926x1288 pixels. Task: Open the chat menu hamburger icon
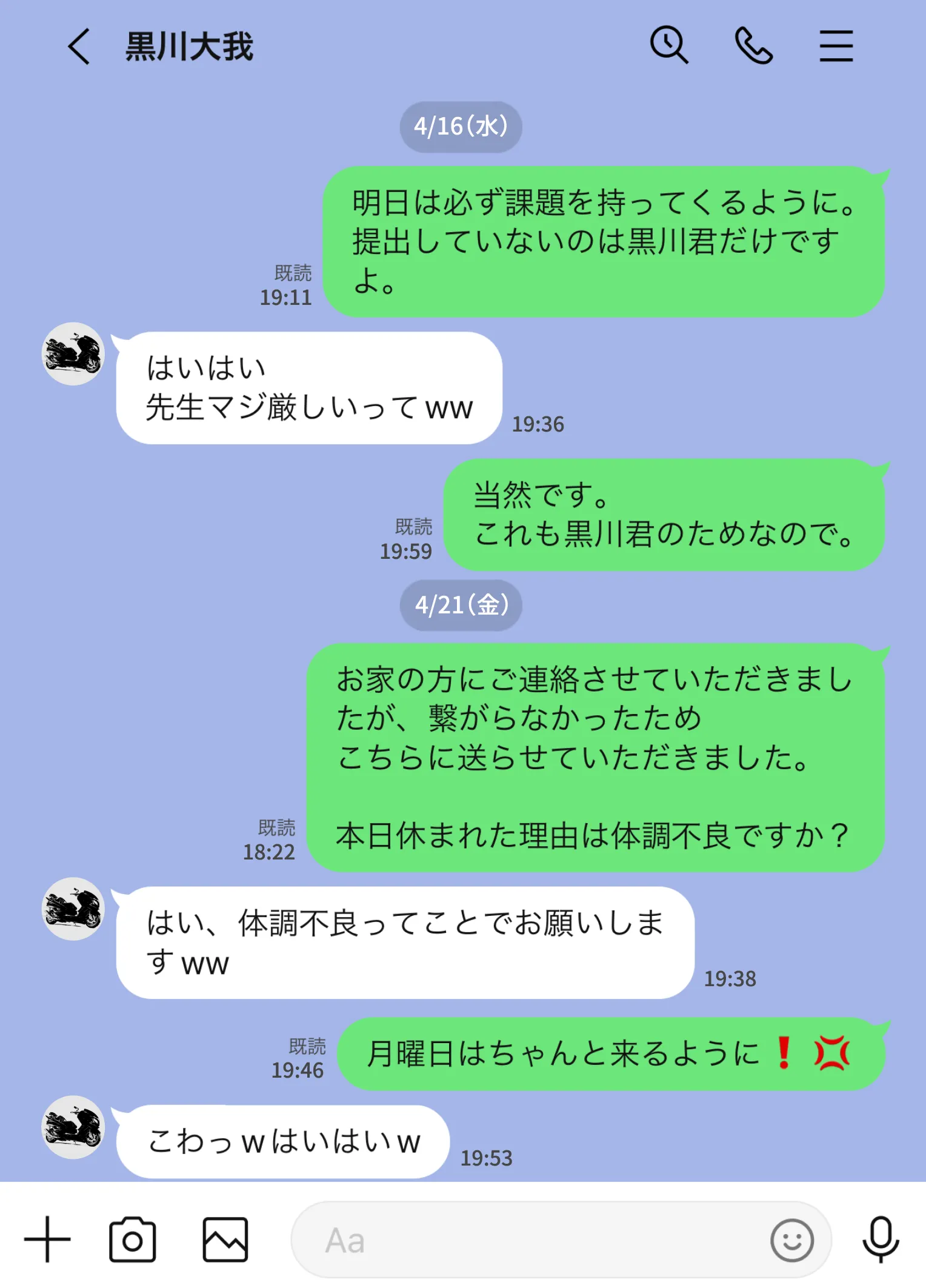click(x=836, y=46)
